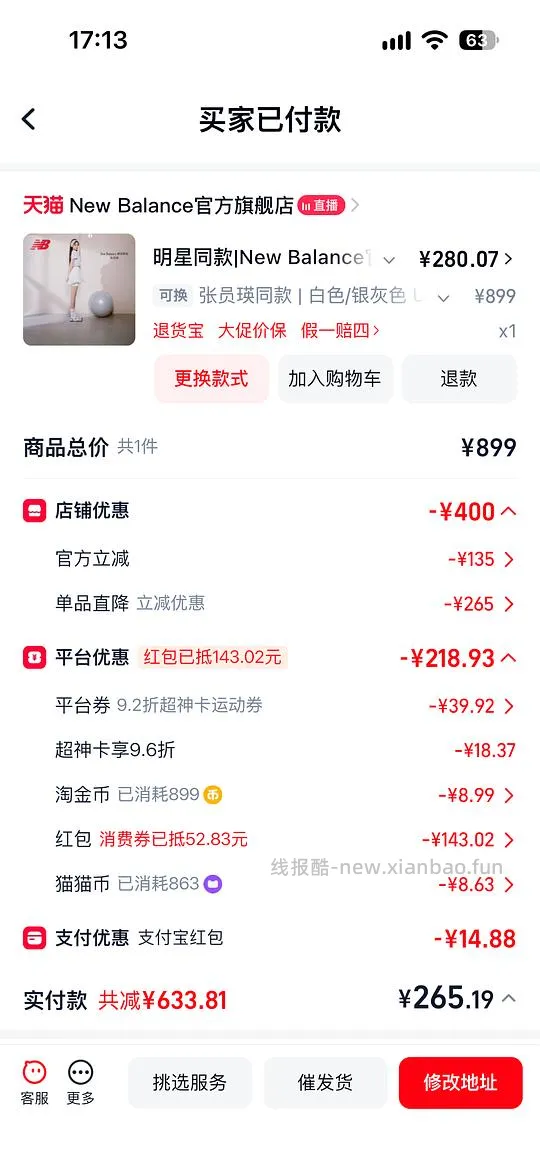Request a refund with 退款
The height and width of the screenshot is (1170, 540).
[x=459, y=378]
